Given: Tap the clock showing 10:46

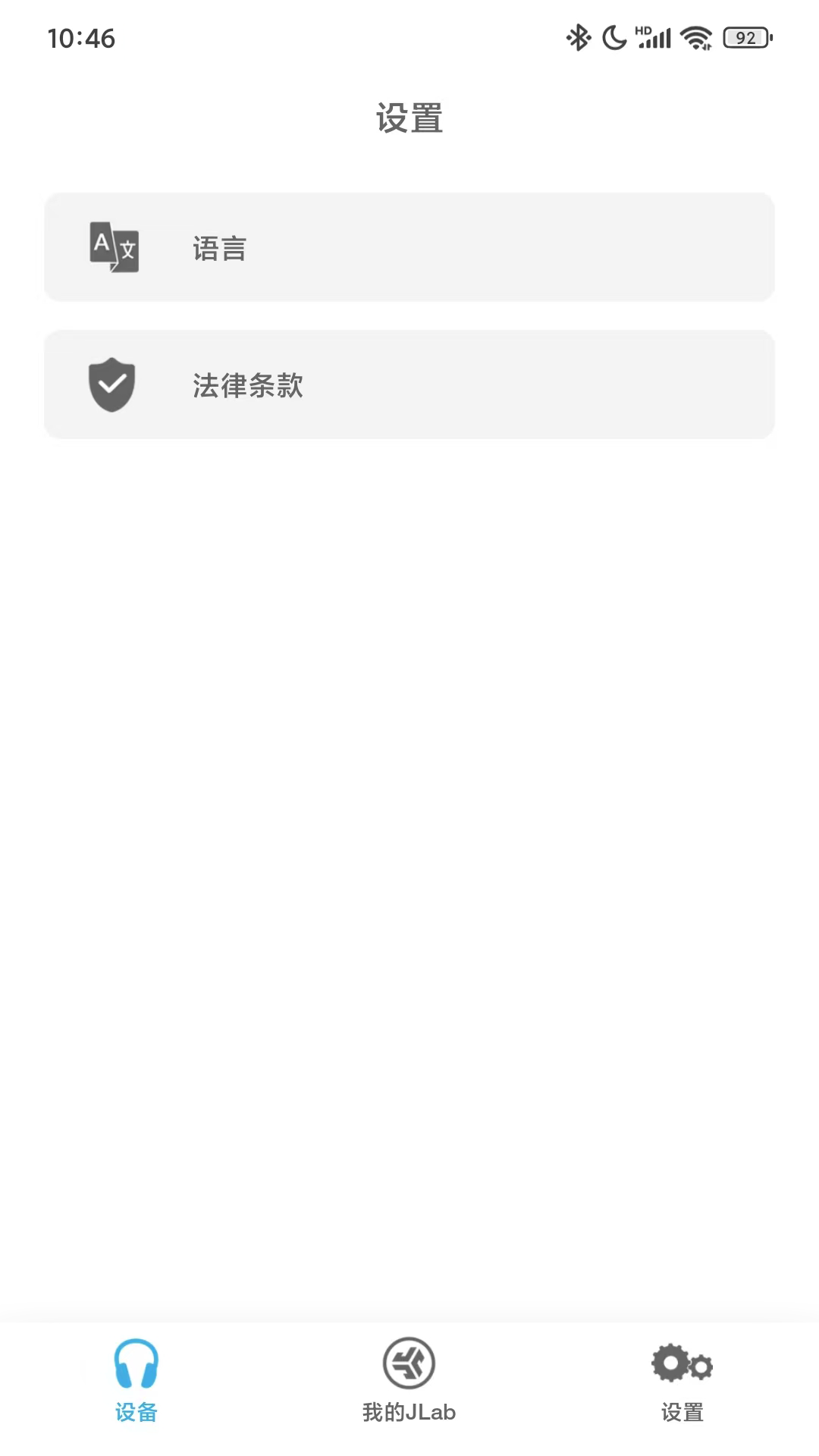Looking at the screenshot, I should [x=80, y=38].
